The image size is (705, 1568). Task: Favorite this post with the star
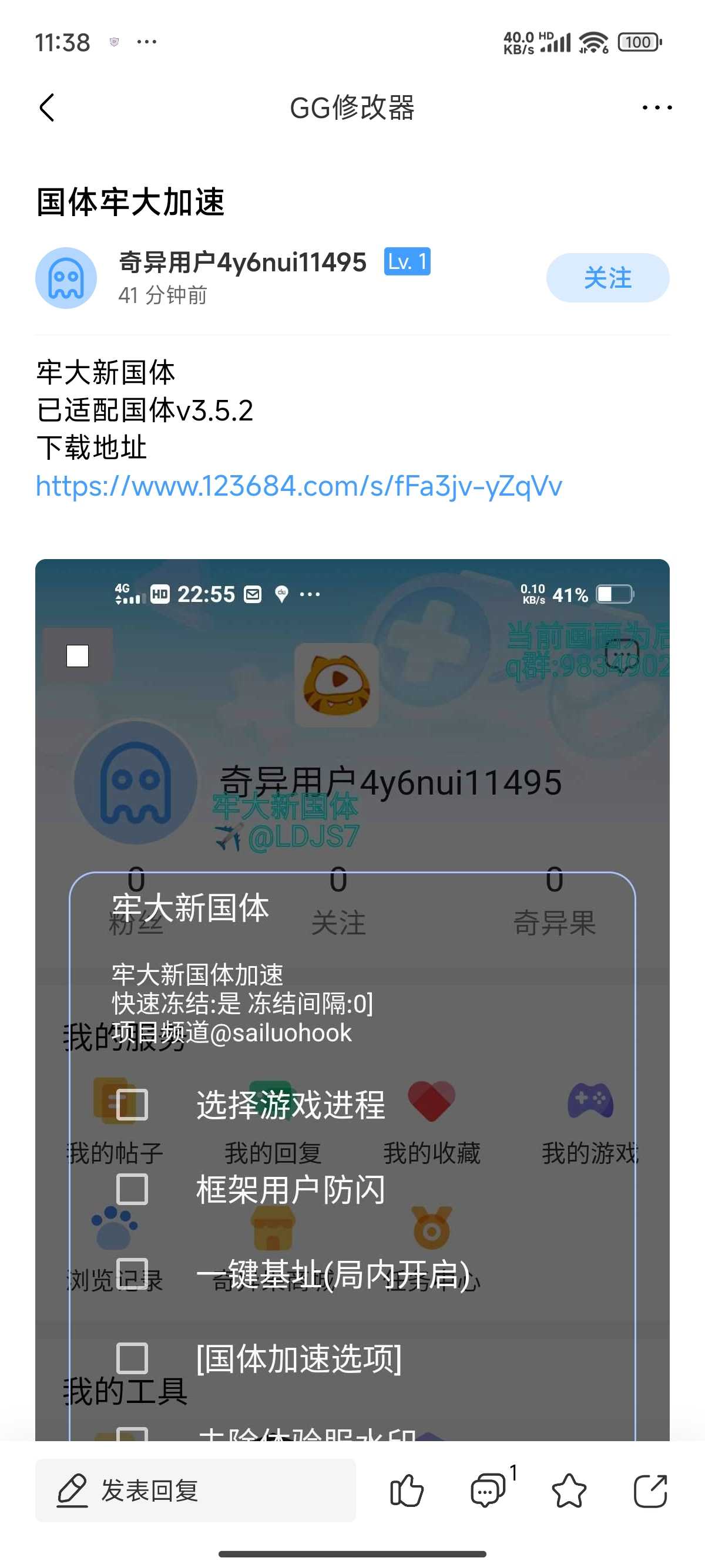tap(569, 1490)
